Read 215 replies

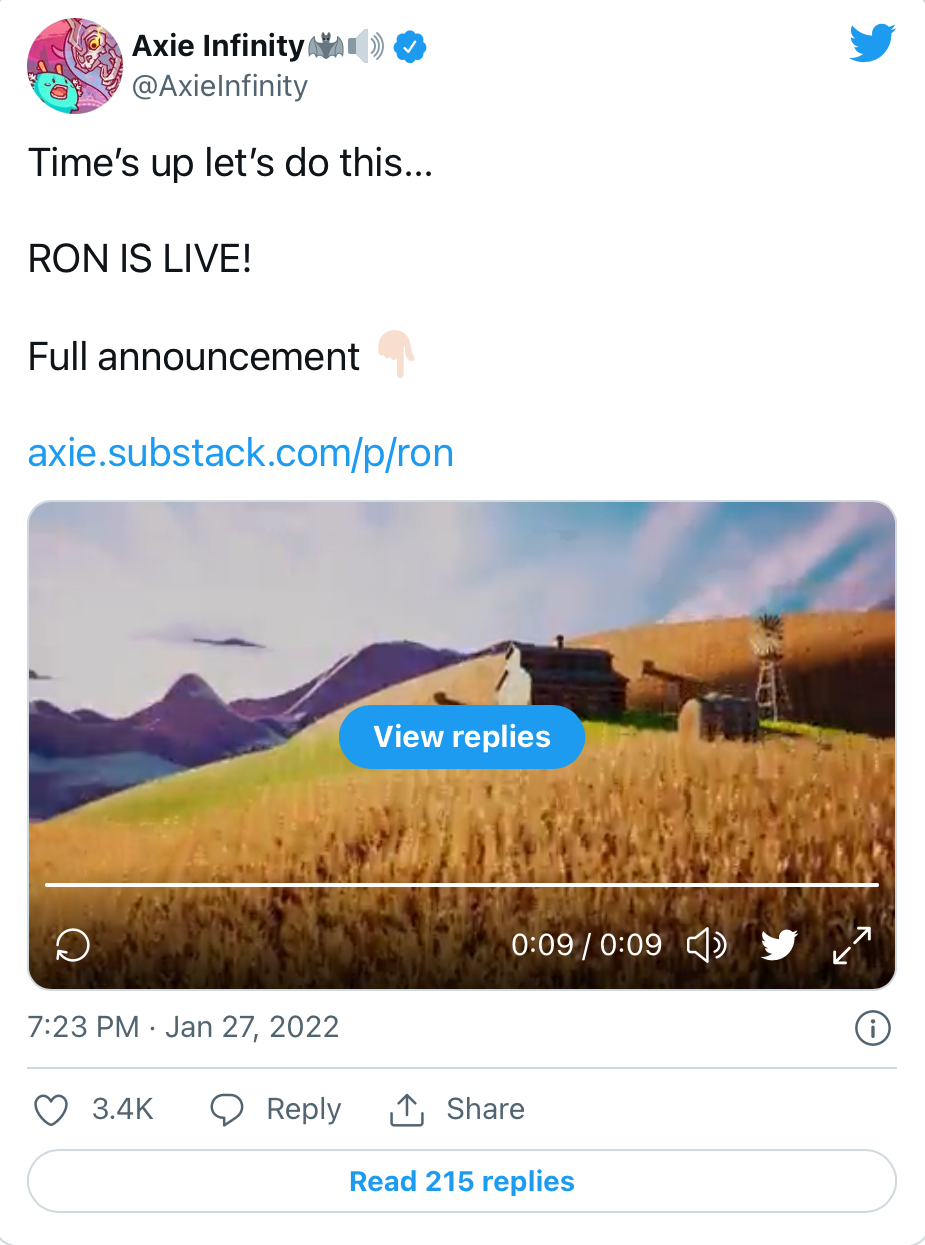point(461,1182)
